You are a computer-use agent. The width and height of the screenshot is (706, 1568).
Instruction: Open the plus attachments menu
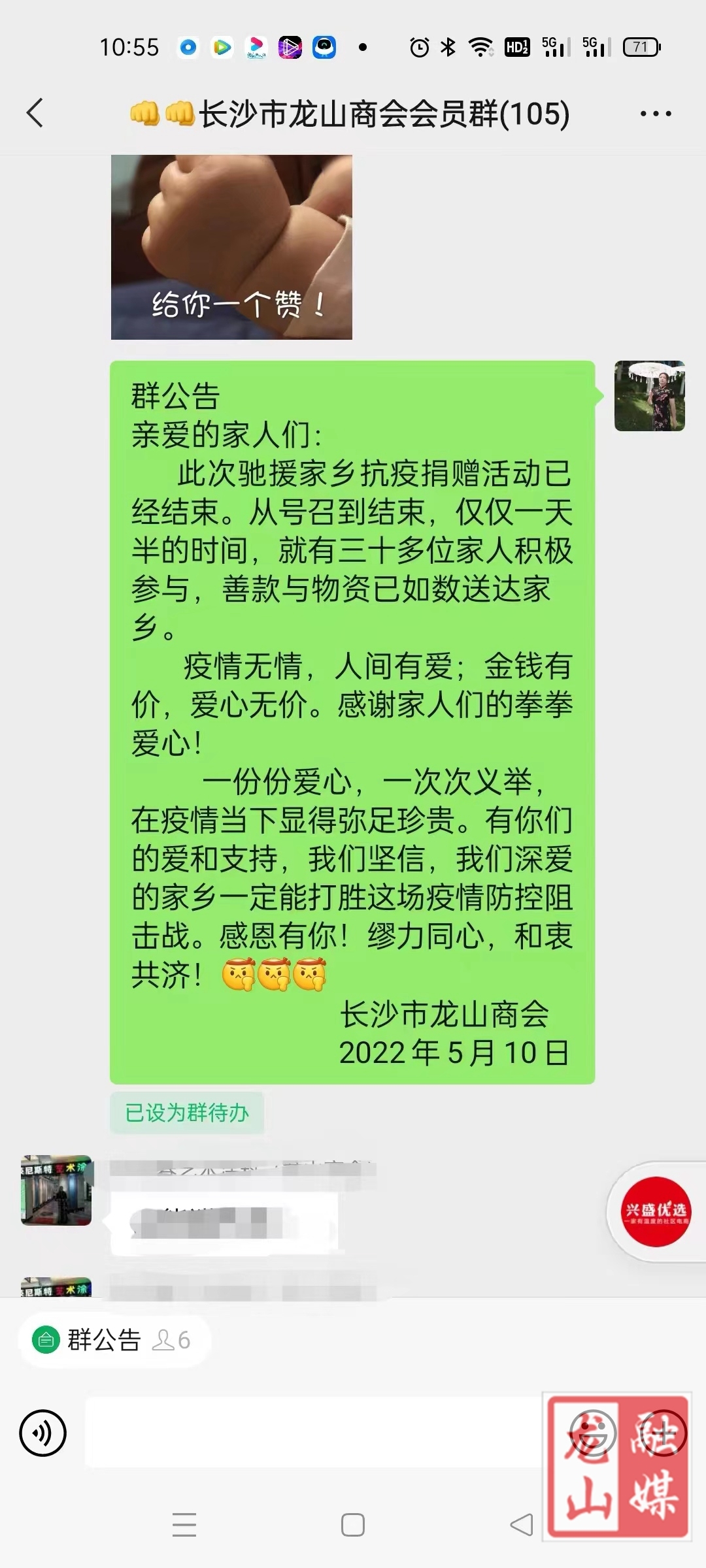[x=664, y=1433]
